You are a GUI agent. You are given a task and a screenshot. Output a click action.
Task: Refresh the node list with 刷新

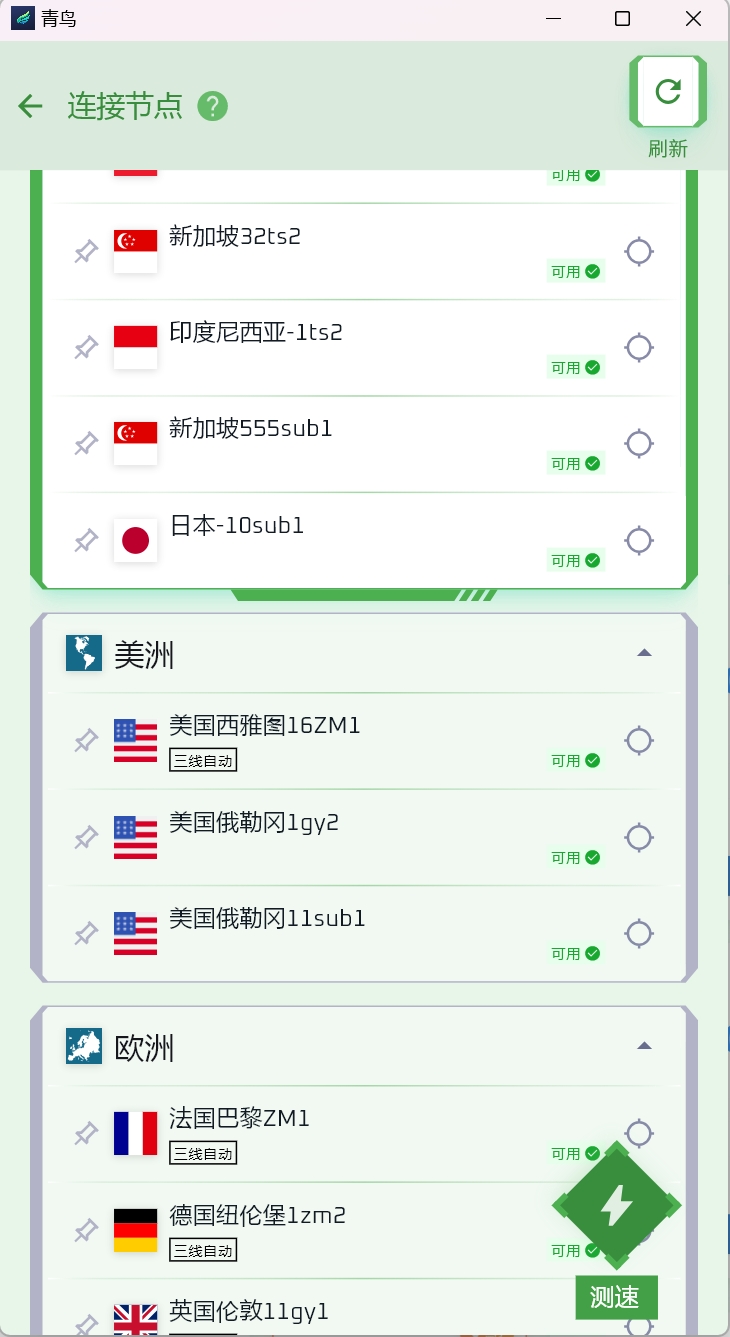coord(667,92)
